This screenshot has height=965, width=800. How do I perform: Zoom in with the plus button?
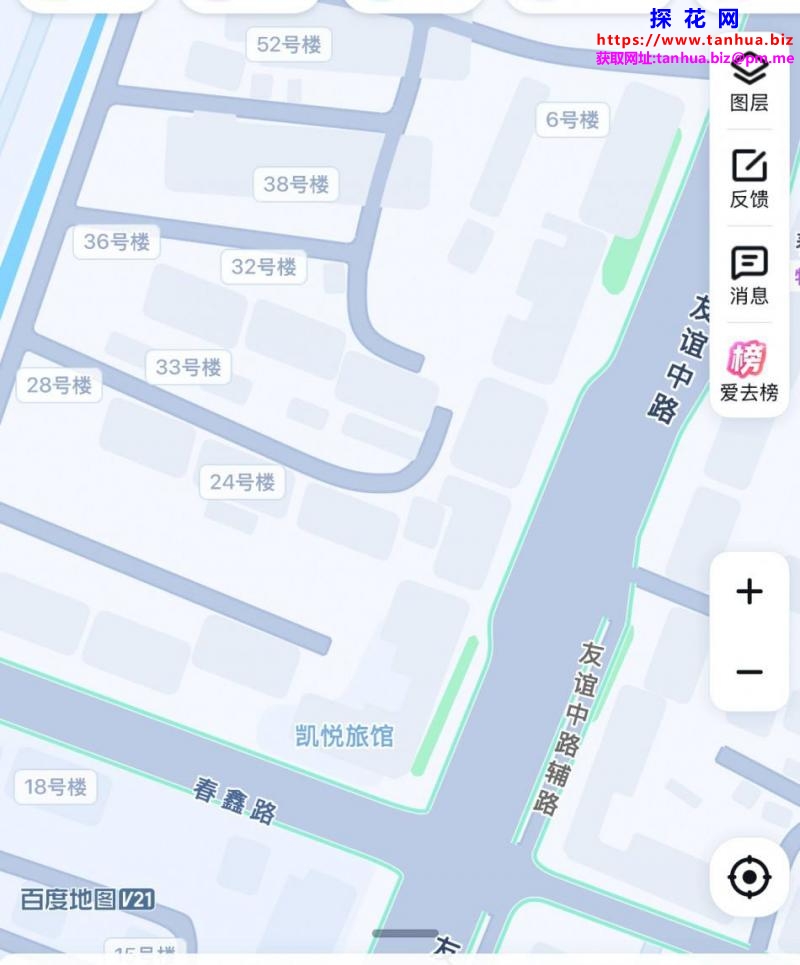click(749, 592)
